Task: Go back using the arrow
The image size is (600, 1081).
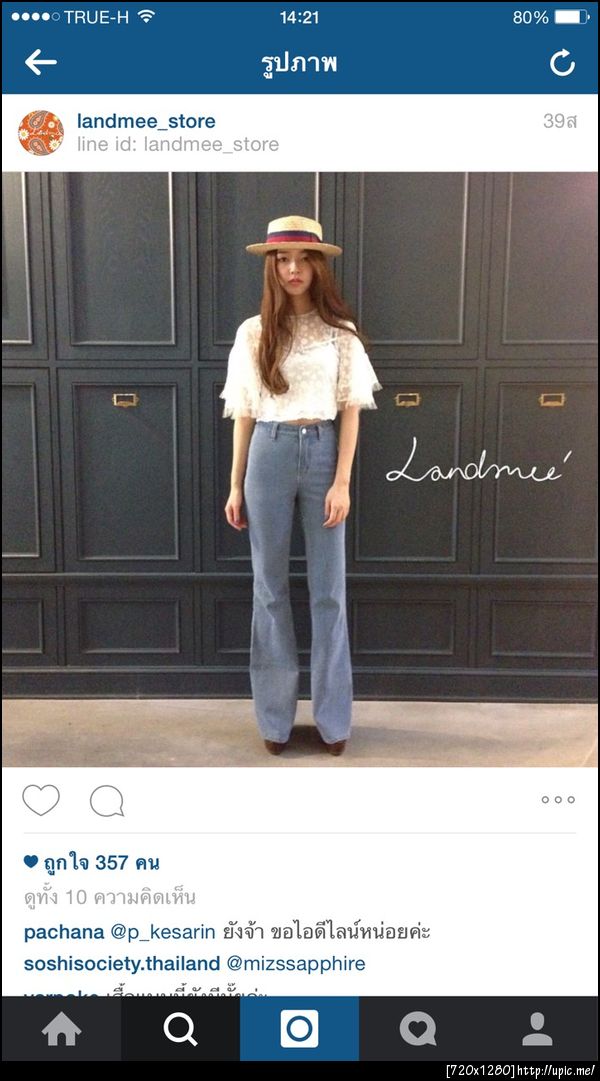Action: (x=40, y=63)
